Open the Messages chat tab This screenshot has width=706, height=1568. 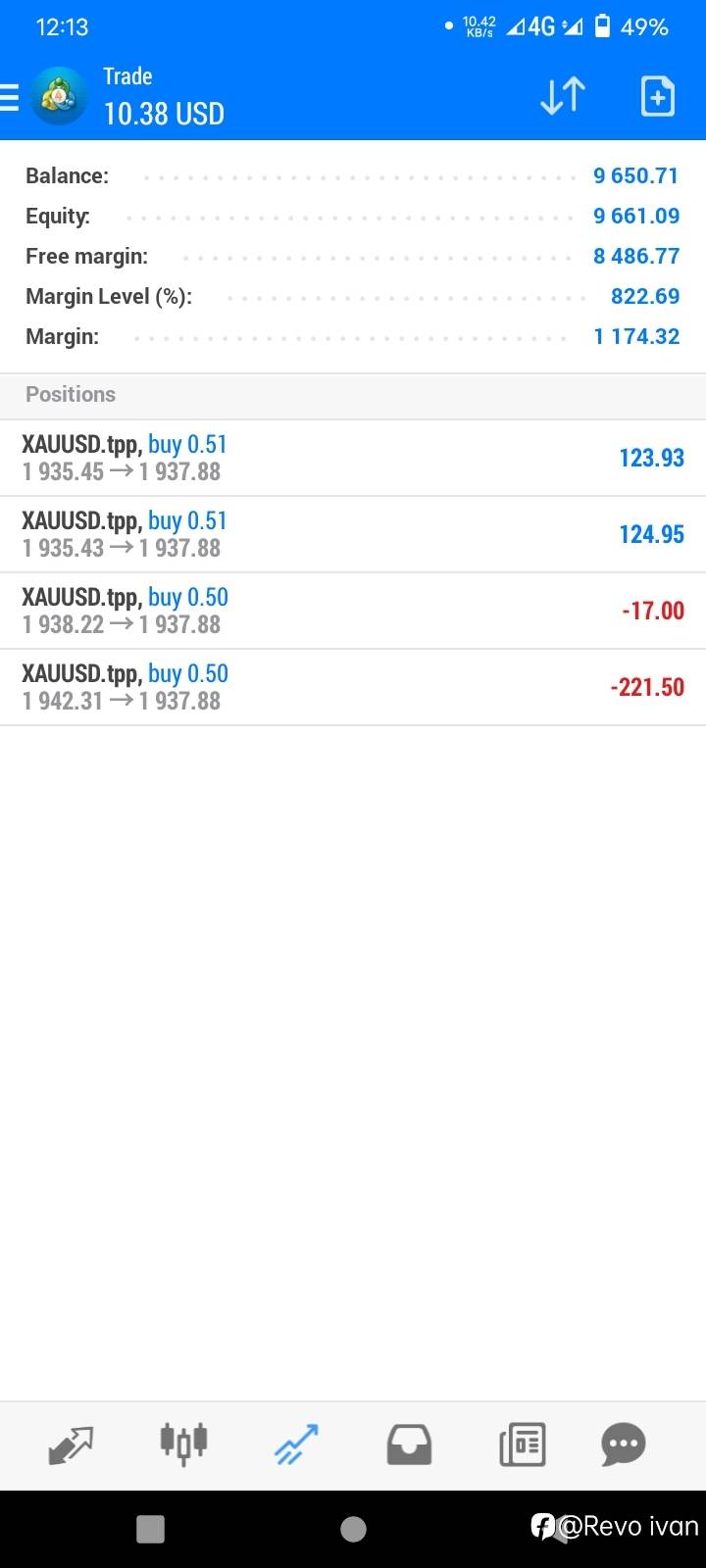[x=624, y=1445]
